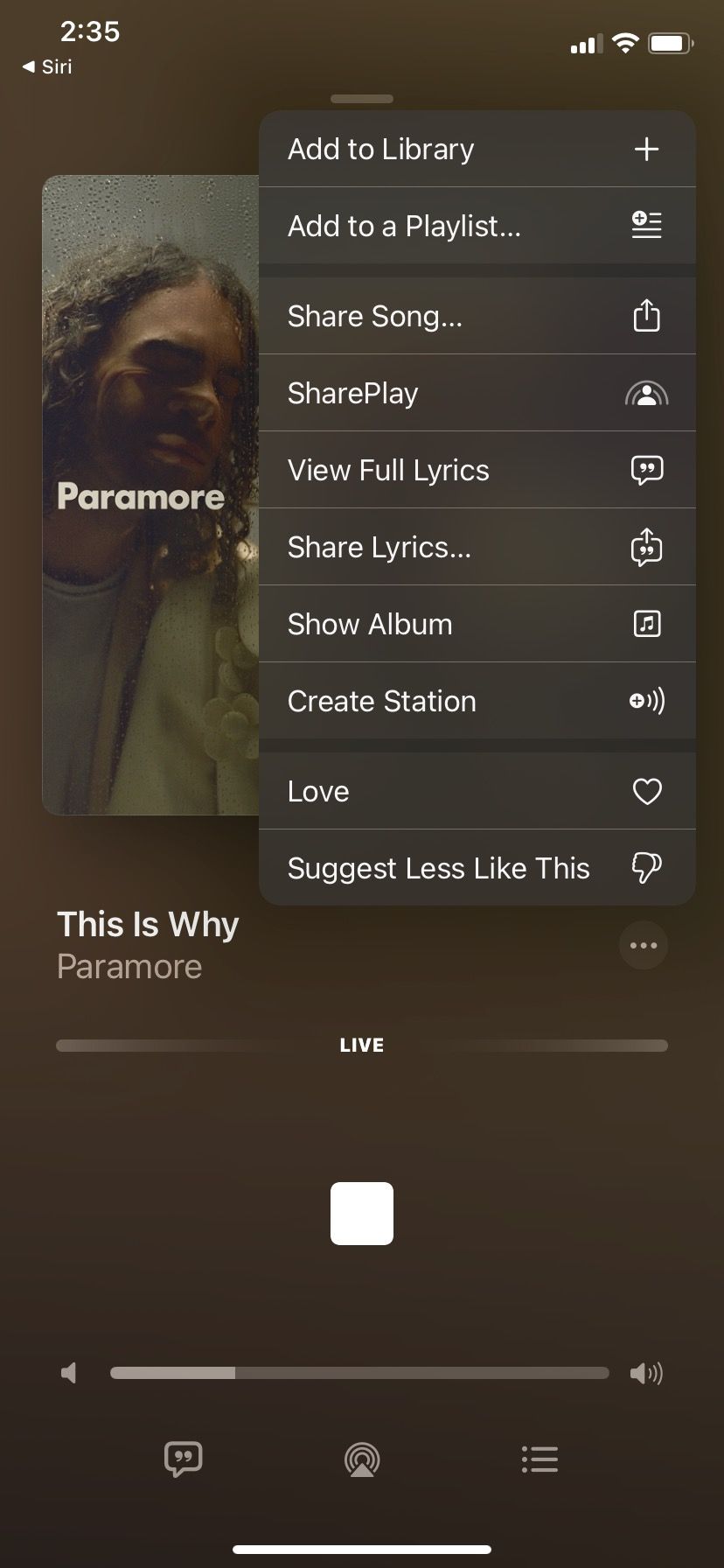The image size is (724, 1568).
Task: Select Add to a Playlist option
Action: [x=477, y=226]
